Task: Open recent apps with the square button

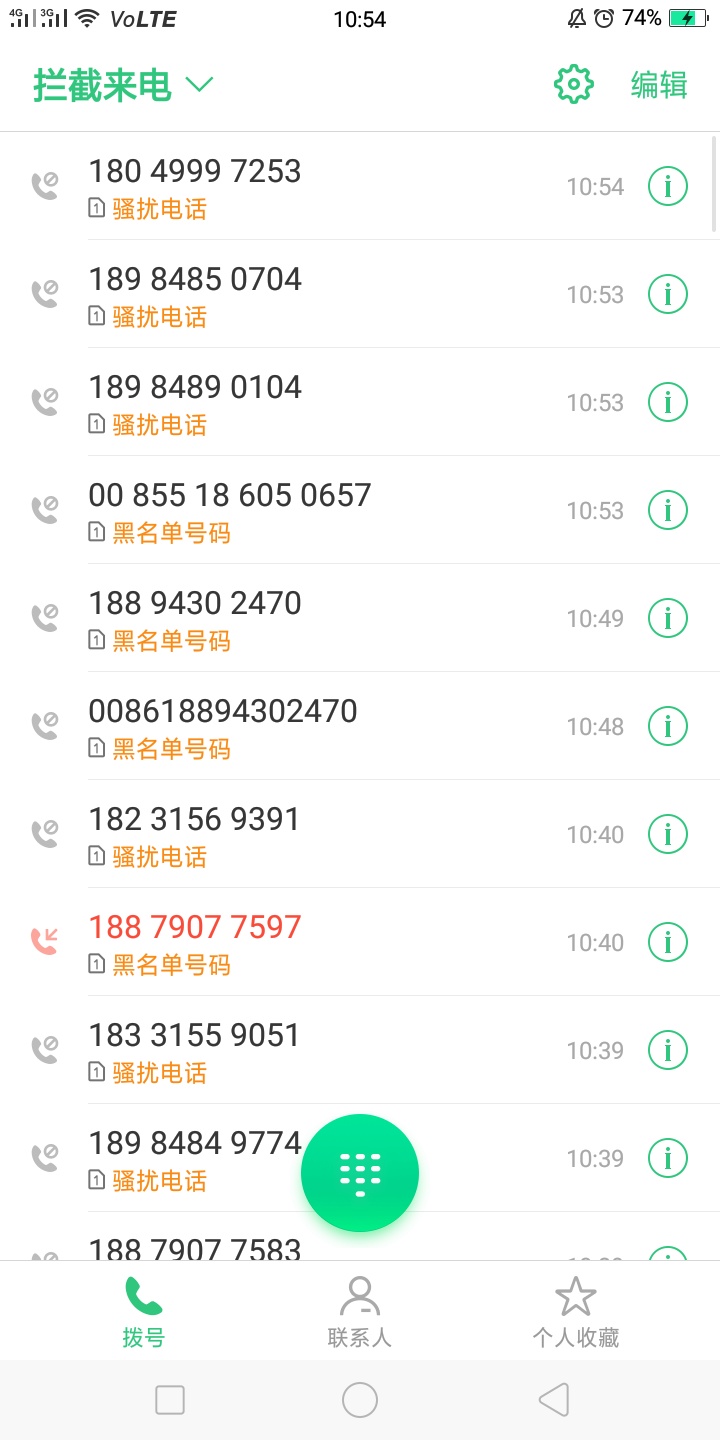Action: pos(170,1400)
